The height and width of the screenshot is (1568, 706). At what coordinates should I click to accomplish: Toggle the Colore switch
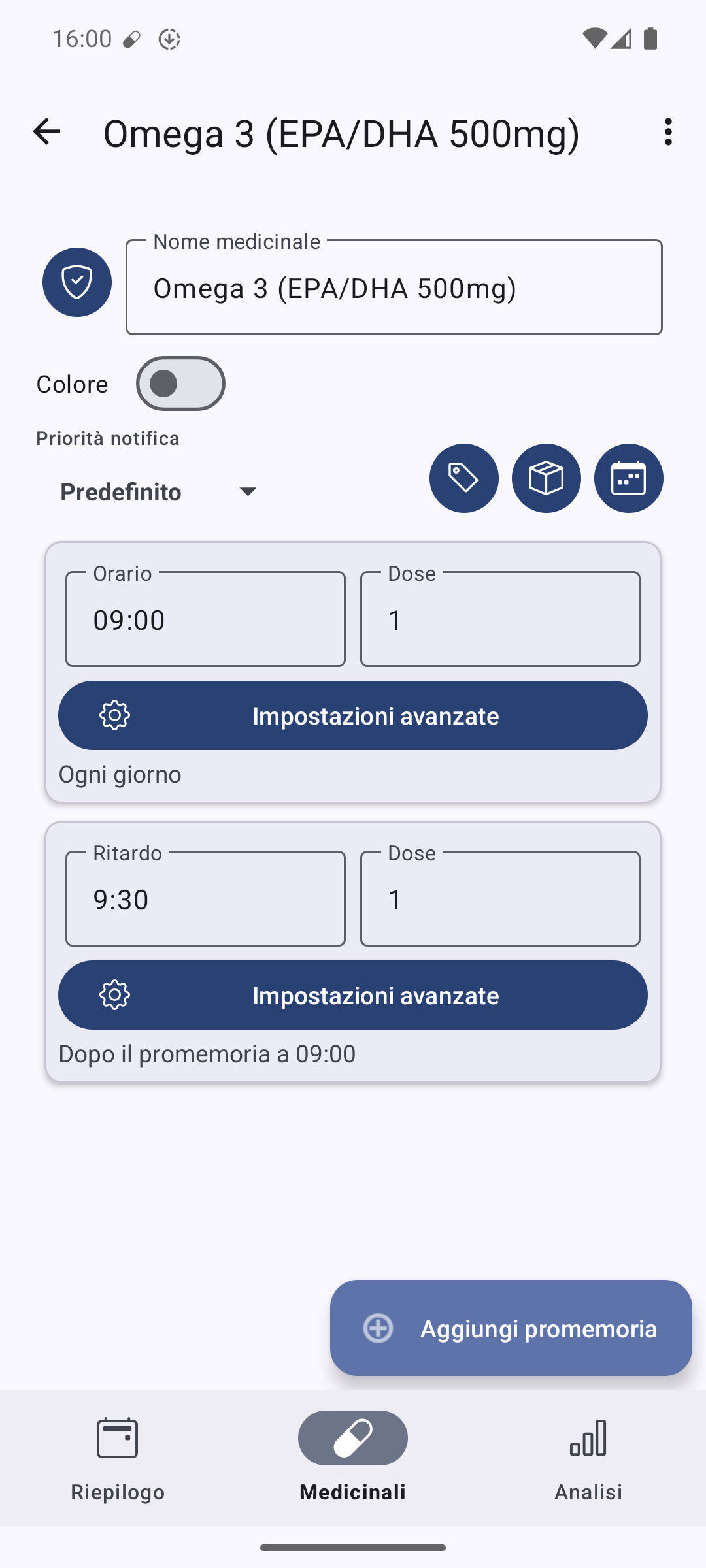pyautogui.click(x=180, y=384)
